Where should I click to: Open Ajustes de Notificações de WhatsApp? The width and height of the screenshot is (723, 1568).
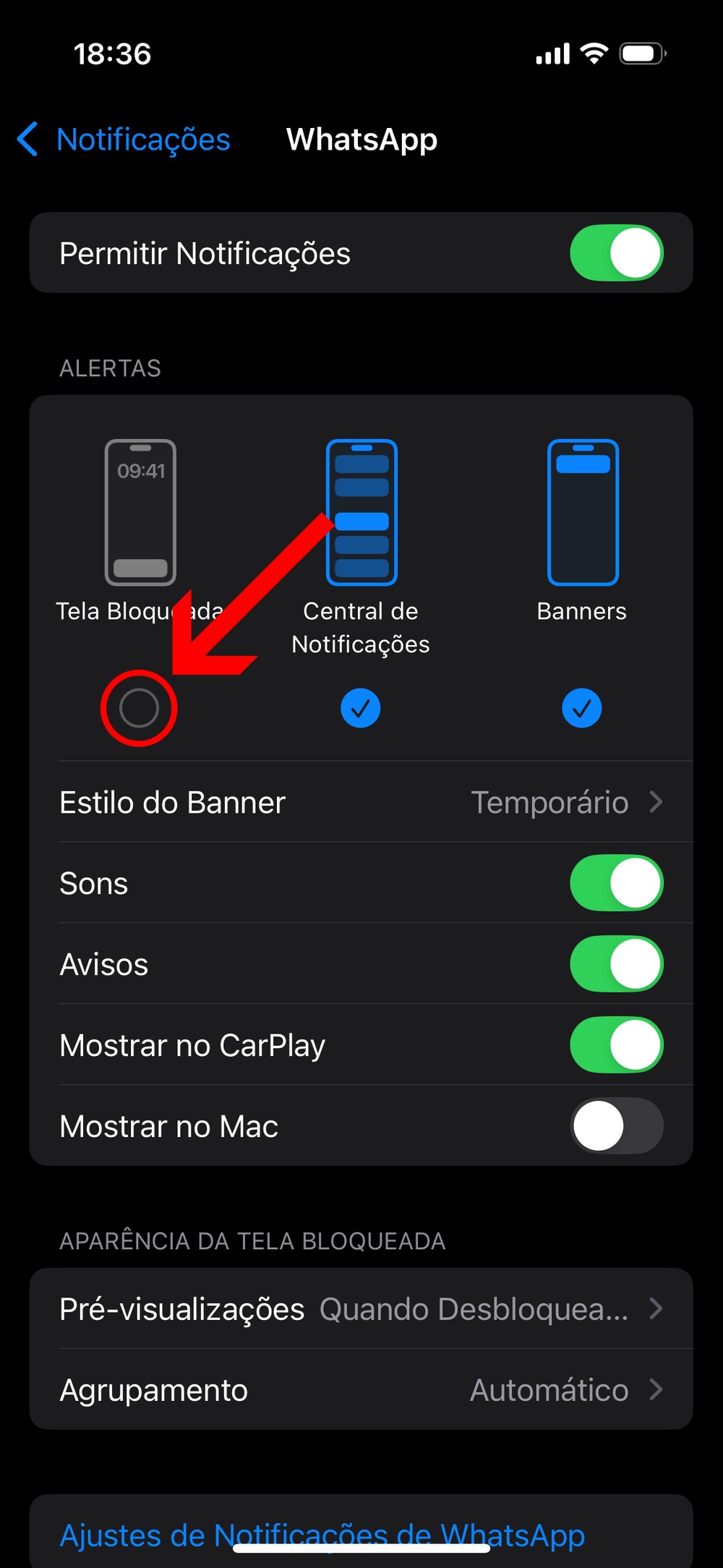(322, 1530)
